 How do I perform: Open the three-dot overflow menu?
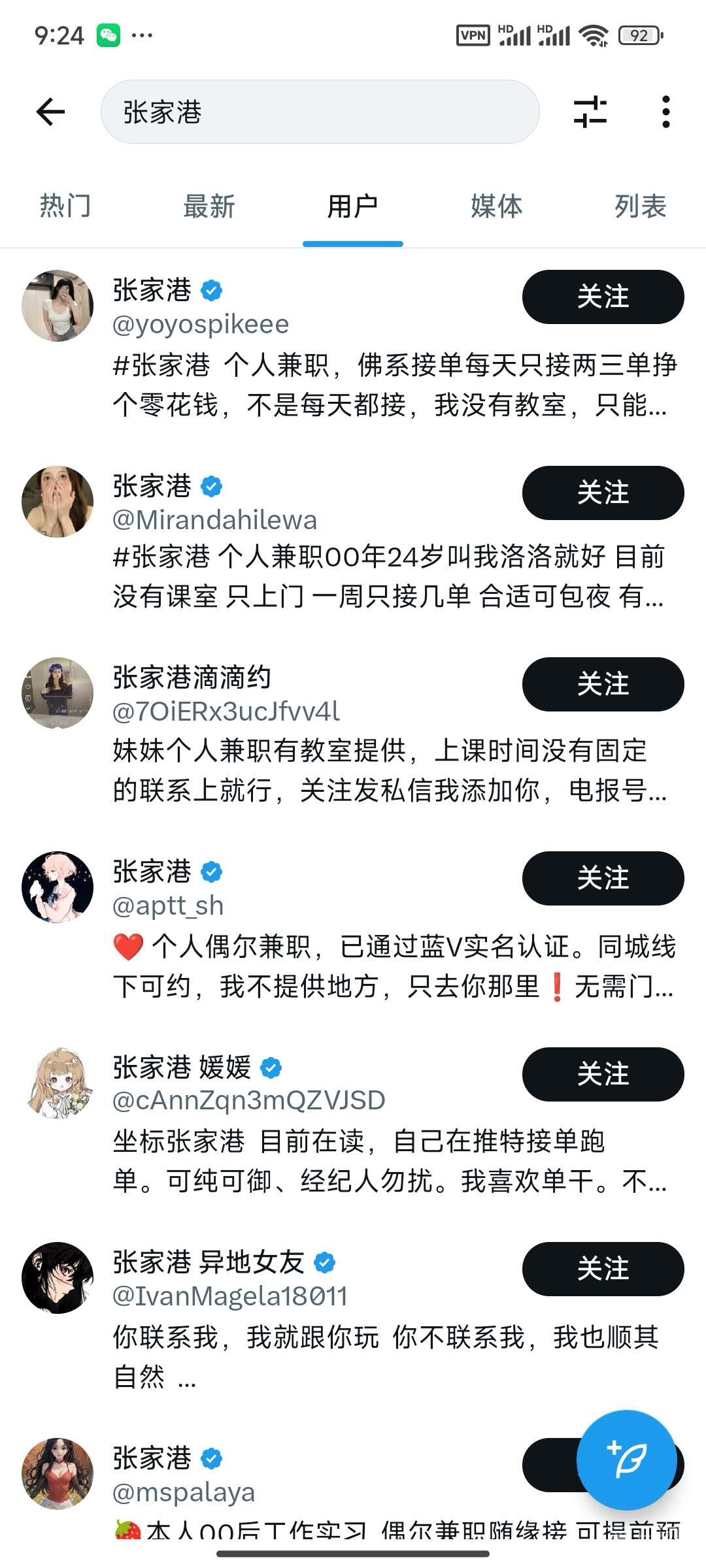(665, 112)
